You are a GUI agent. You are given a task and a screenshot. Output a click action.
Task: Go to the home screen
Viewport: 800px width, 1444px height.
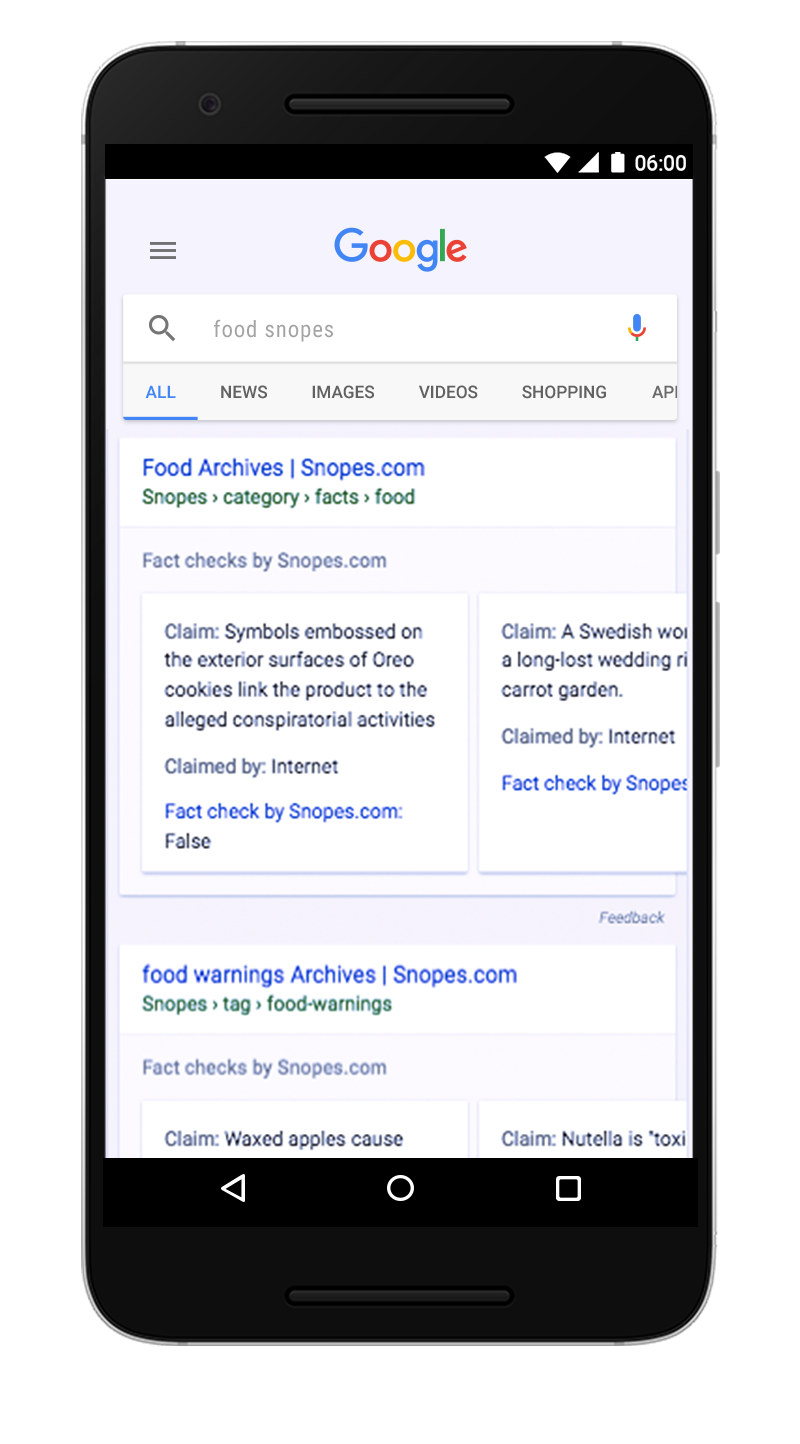400,1188
